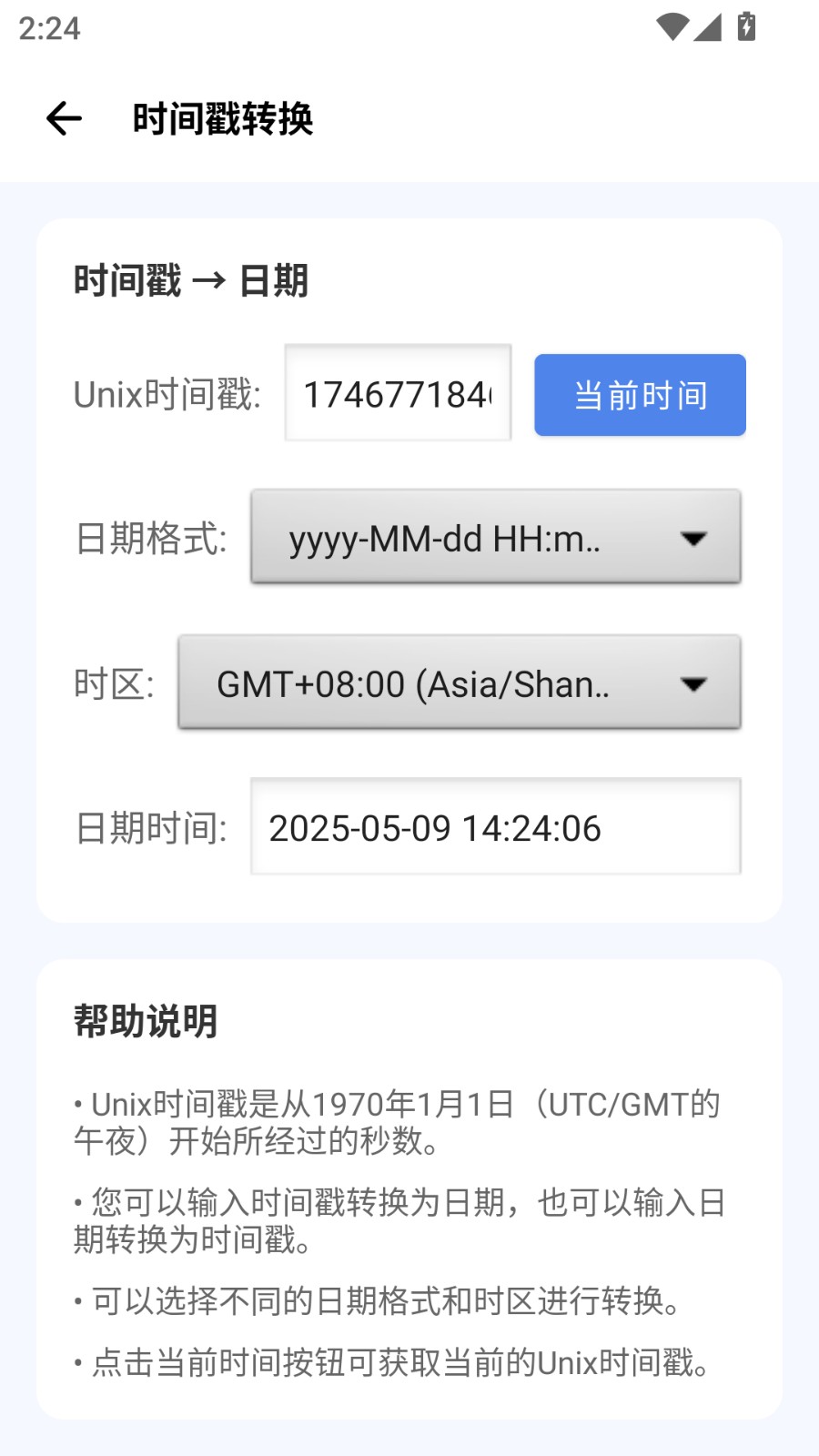Tap the 时间戳转换 title text
The height and width of the screenshot is (1456, 819).
(x=221, y=117)
